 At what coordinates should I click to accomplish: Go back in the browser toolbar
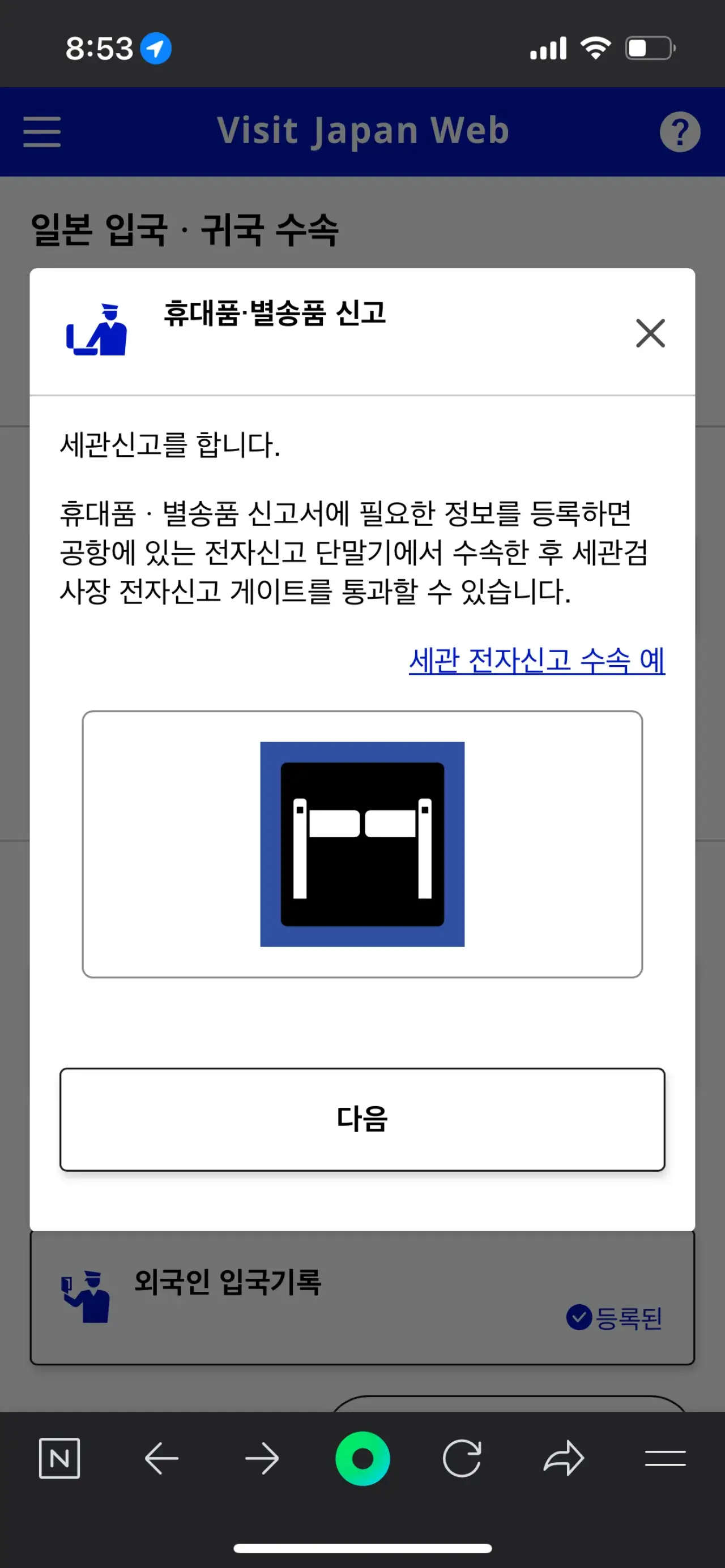(x=161, y=1458)
